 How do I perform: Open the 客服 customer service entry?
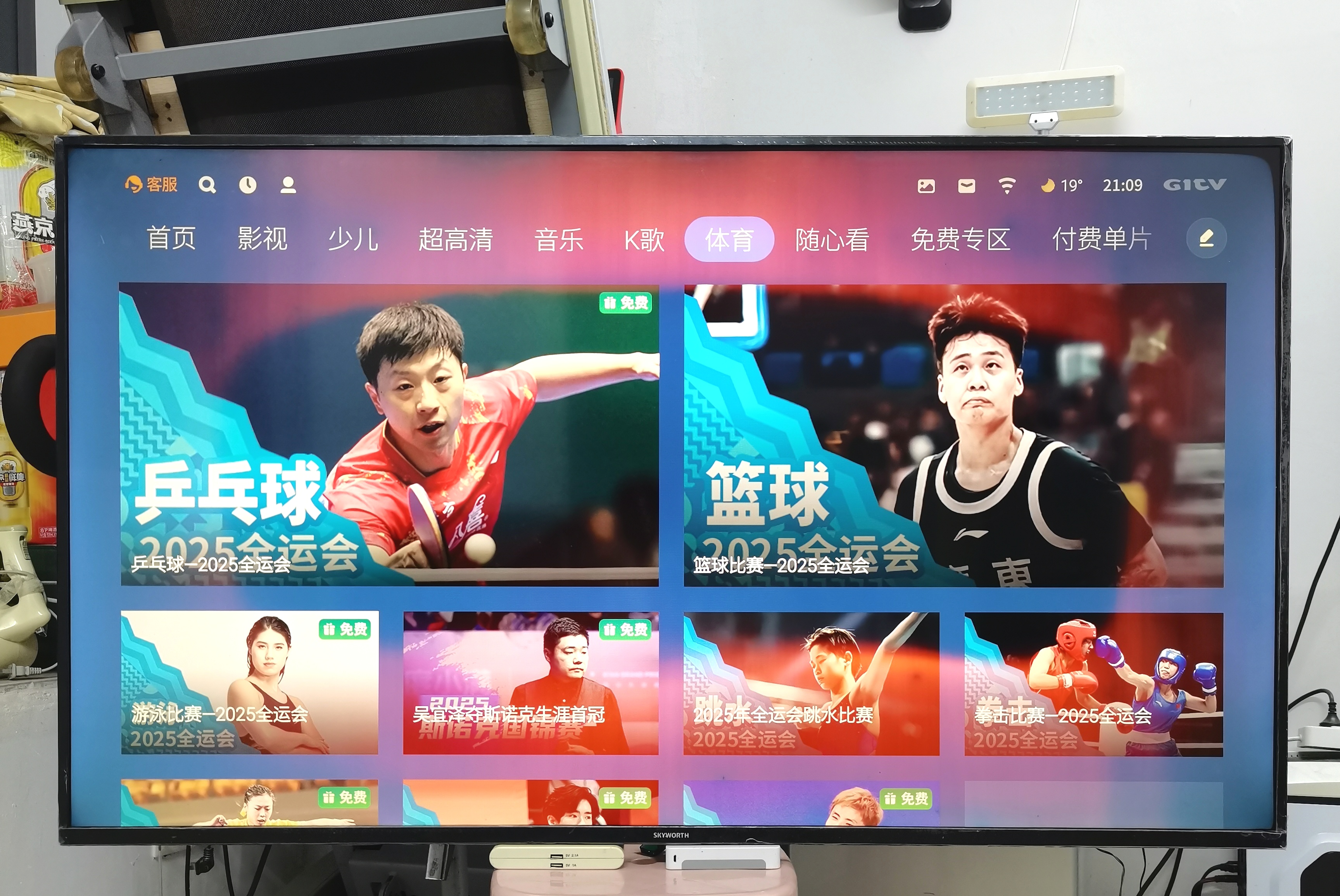pos(152,184)
